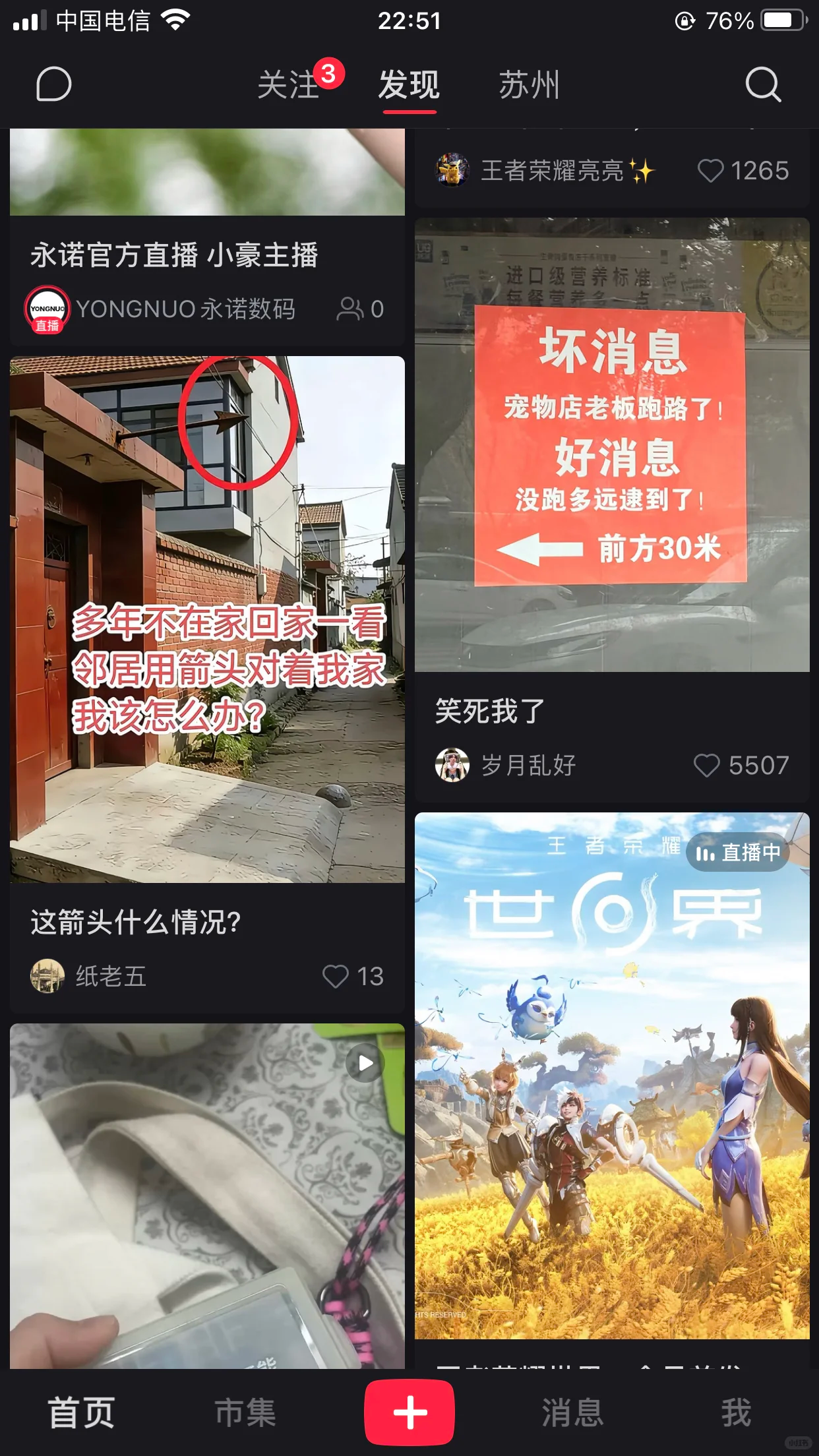Open the chat bubble icon at top left
819x1456 pixels.
click(53, 84)
